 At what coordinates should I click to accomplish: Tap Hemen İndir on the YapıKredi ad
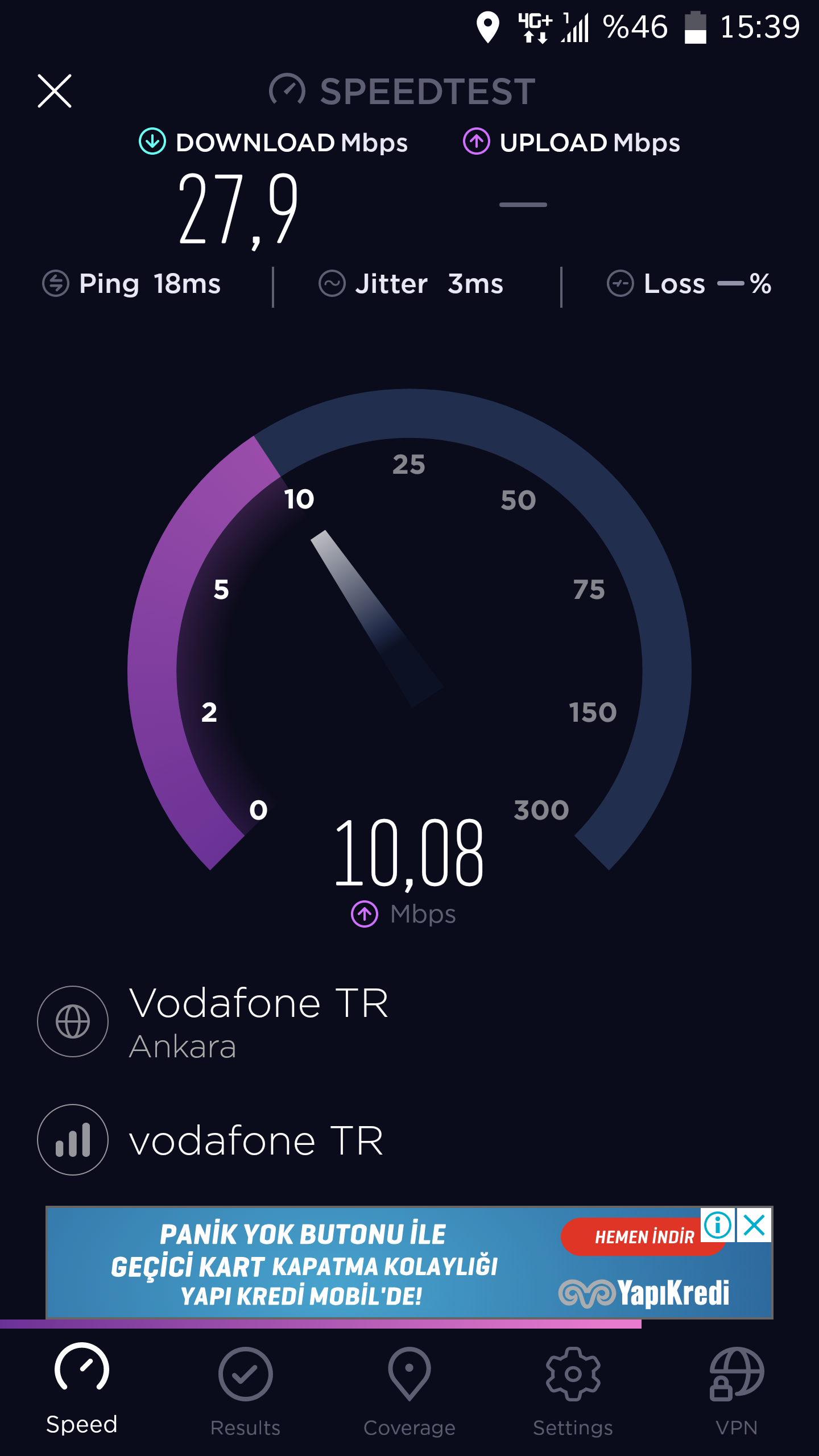pyautogui.click(x=643, y=1236)
